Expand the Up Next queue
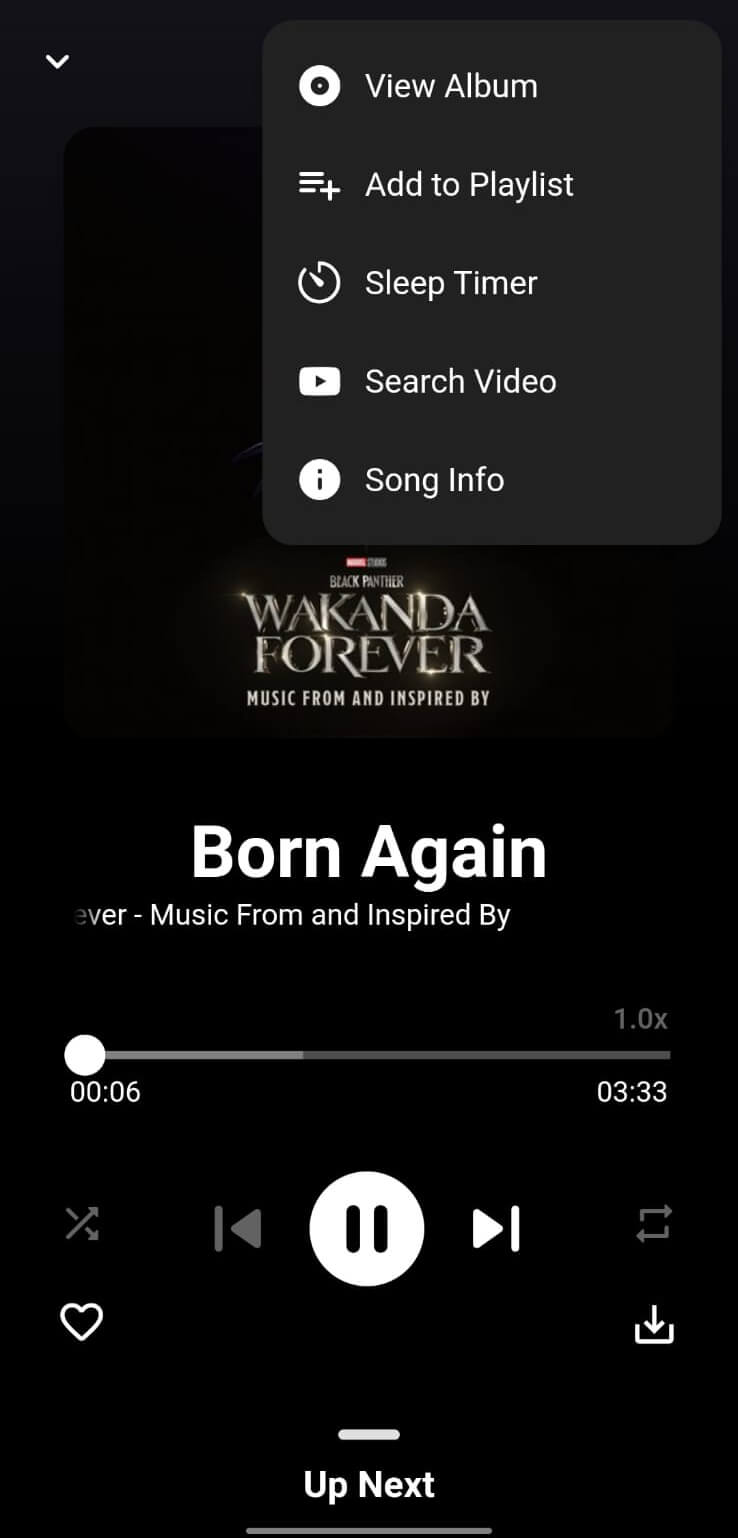Viewport: 738px width, 1538px height. pos(369,1484)
